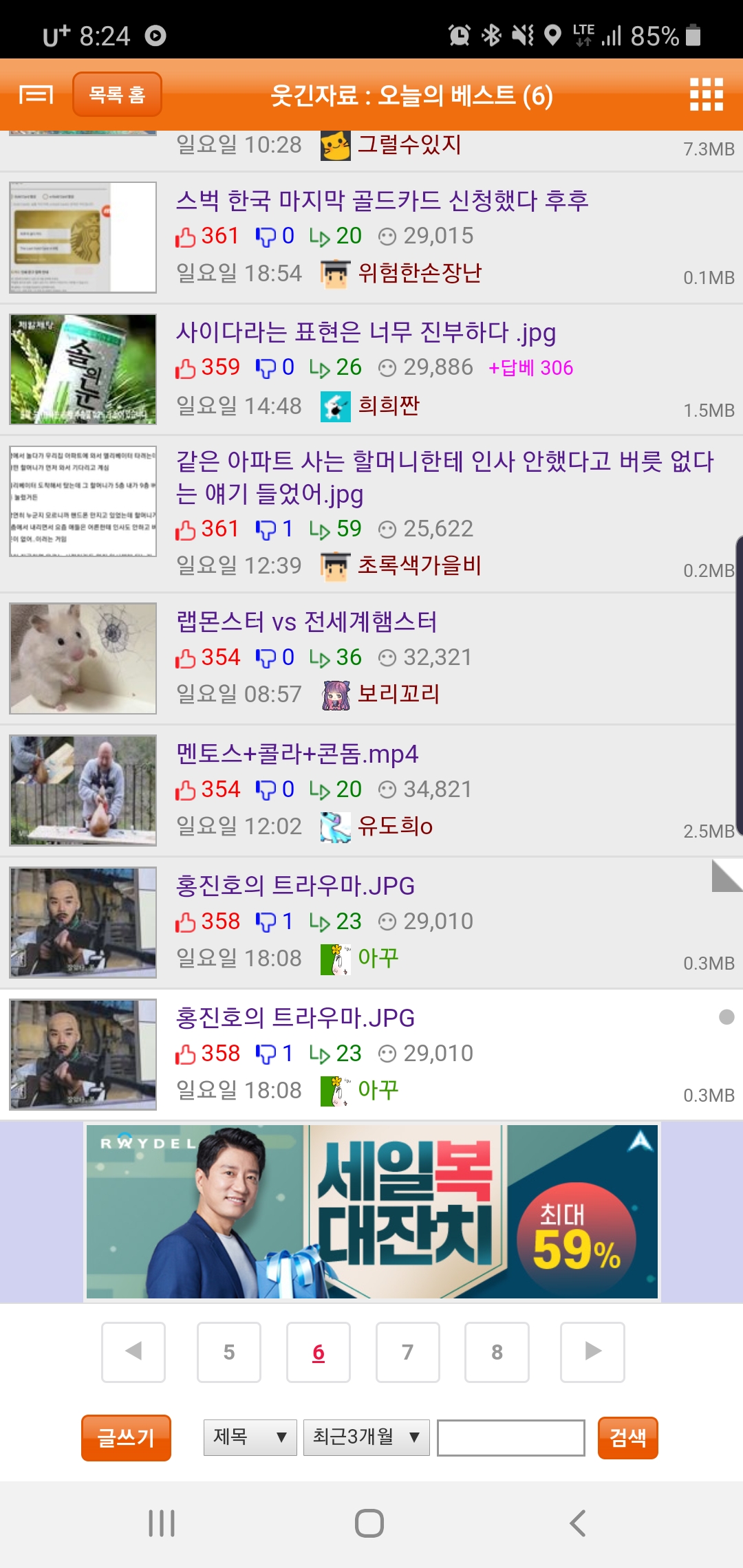Tap the 목록 홈 button

click(x=117, y=94)
